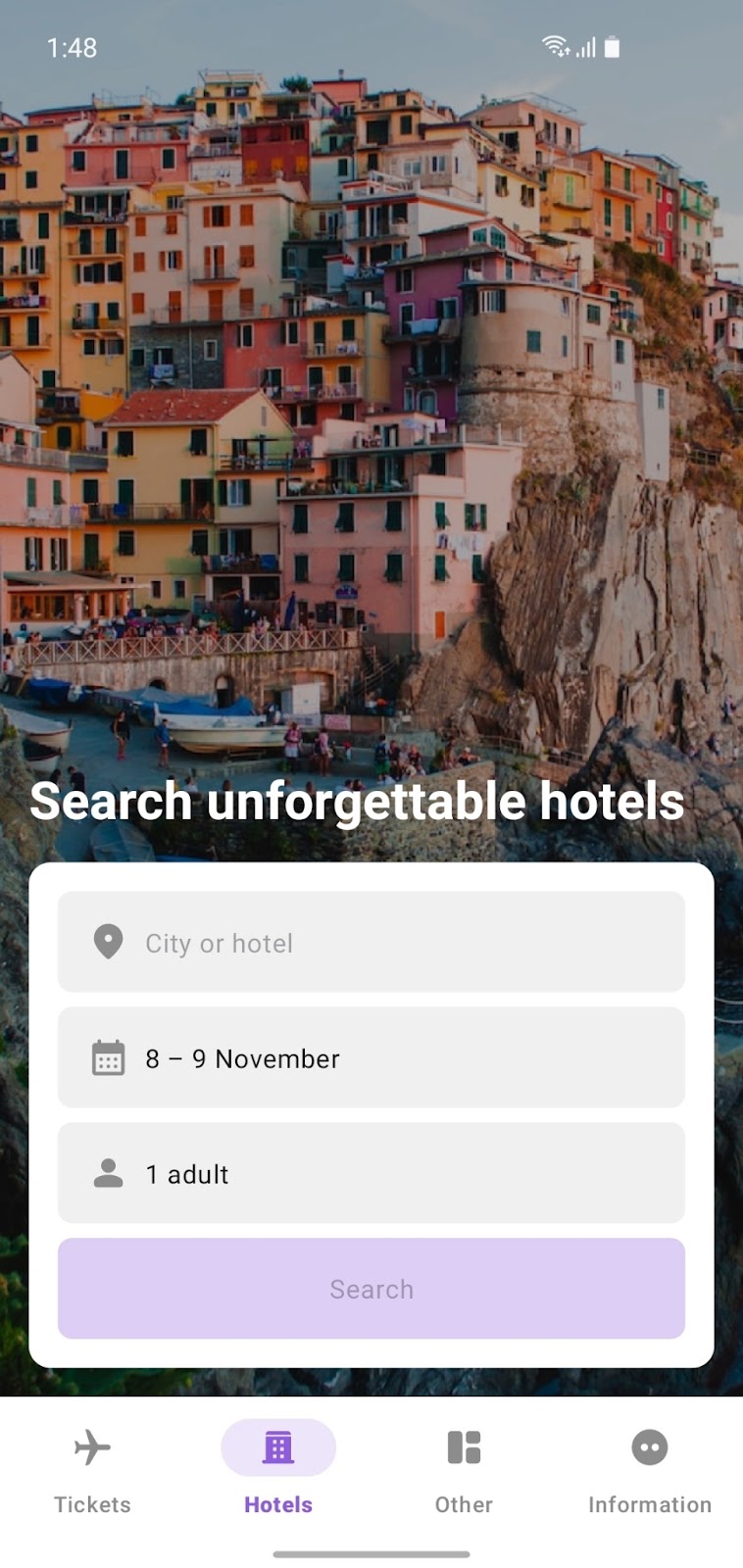The height and width of the screenshot is (1568, 743).
Task: Change the 1 adult guest selection
Action: [x=371, y=1173]
